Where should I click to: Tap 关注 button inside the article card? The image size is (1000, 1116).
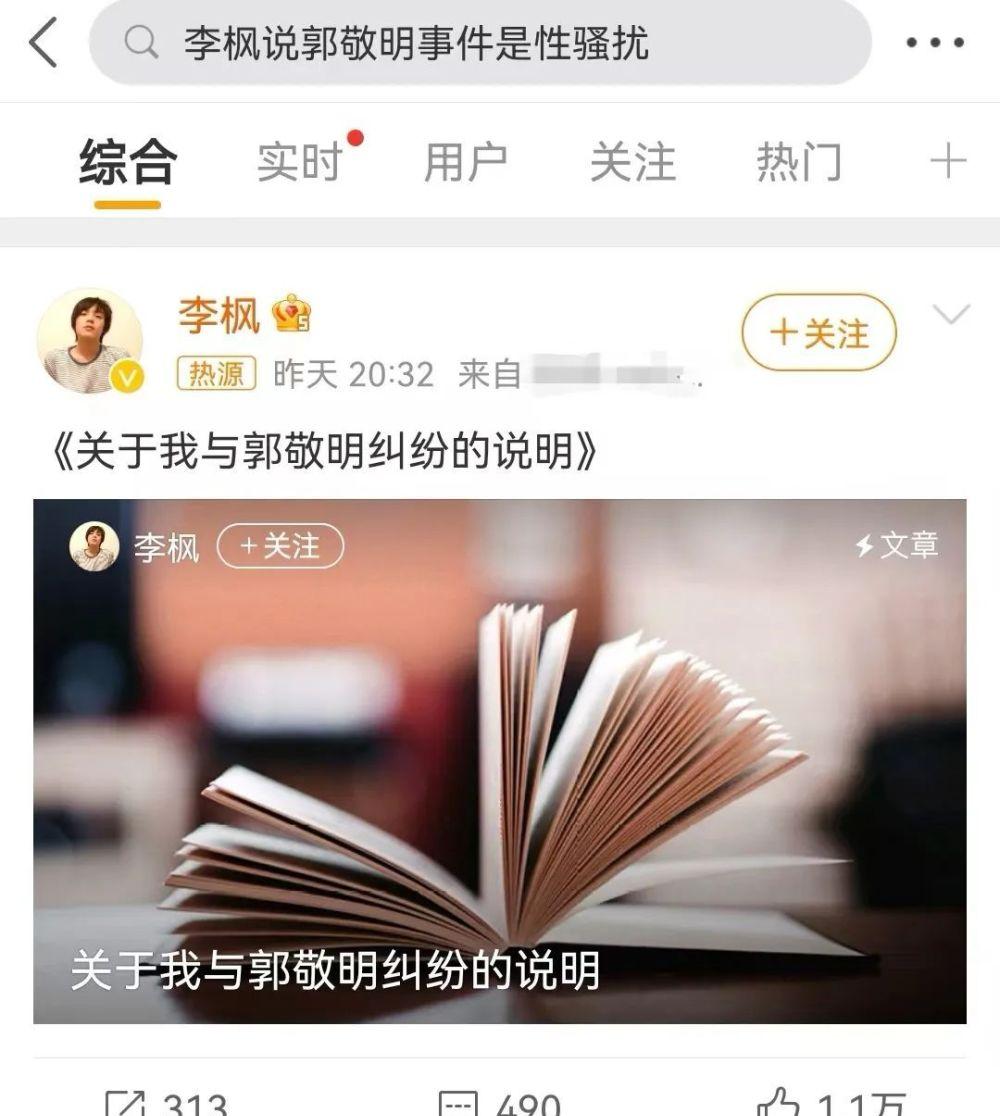point(280,546)
